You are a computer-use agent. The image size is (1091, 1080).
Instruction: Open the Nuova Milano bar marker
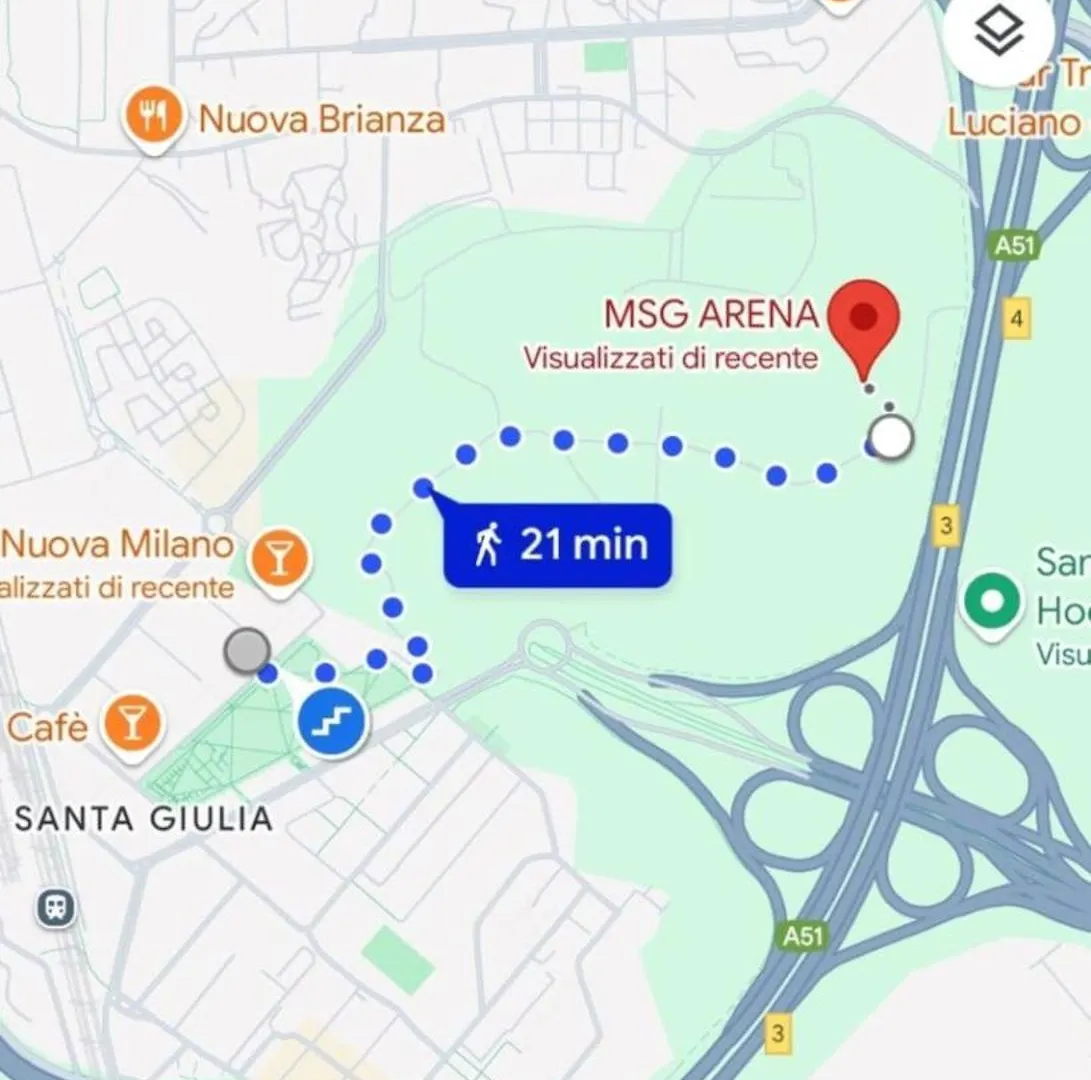pos(279,560)
